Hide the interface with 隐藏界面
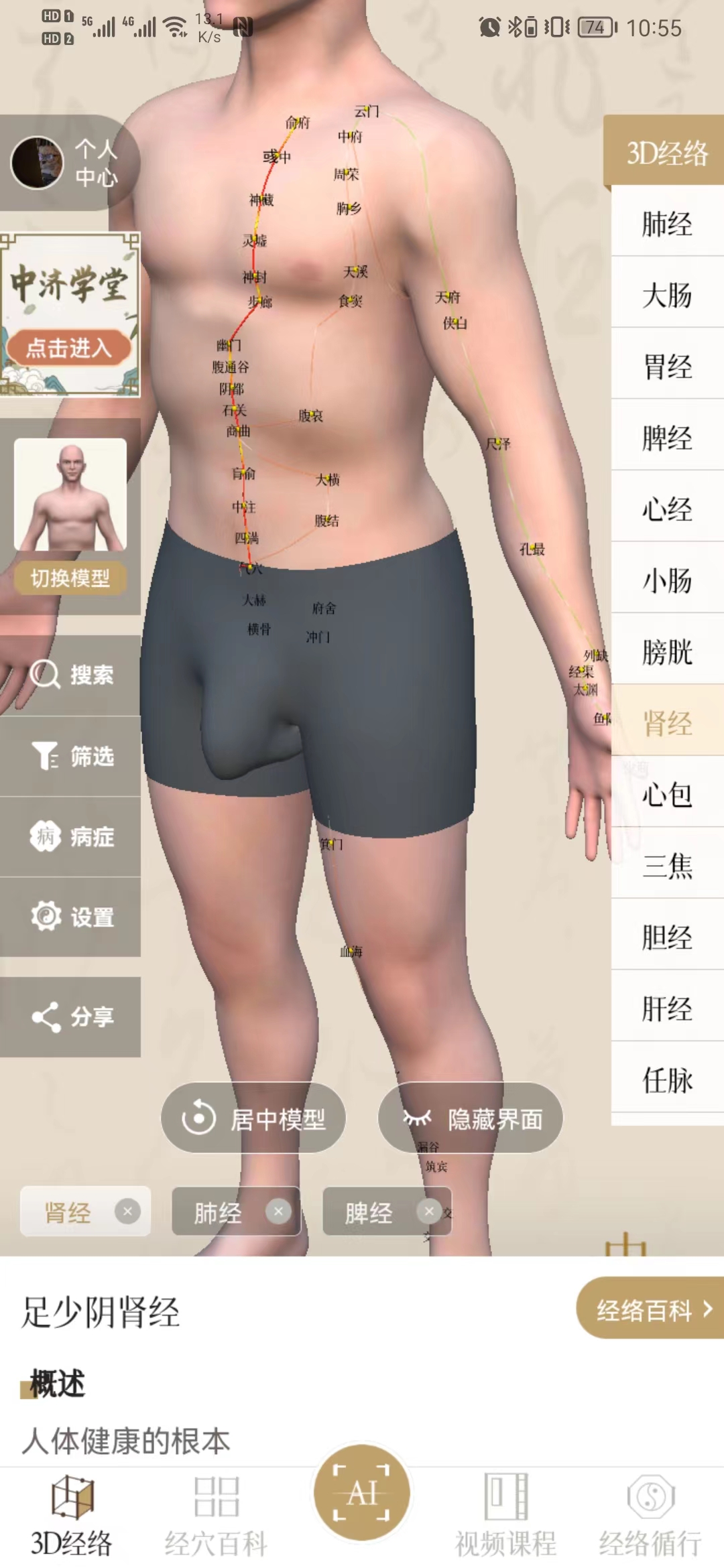724x1568 pixels. coord(471,1118)
